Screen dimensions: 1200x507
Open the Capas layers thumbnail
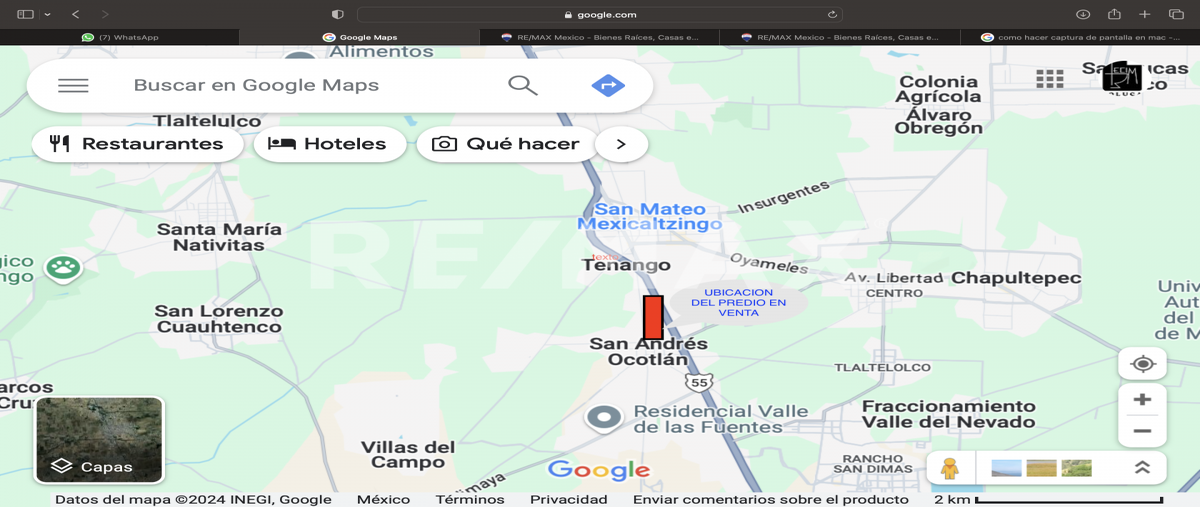pyautogui.click(x=99, y=439)
